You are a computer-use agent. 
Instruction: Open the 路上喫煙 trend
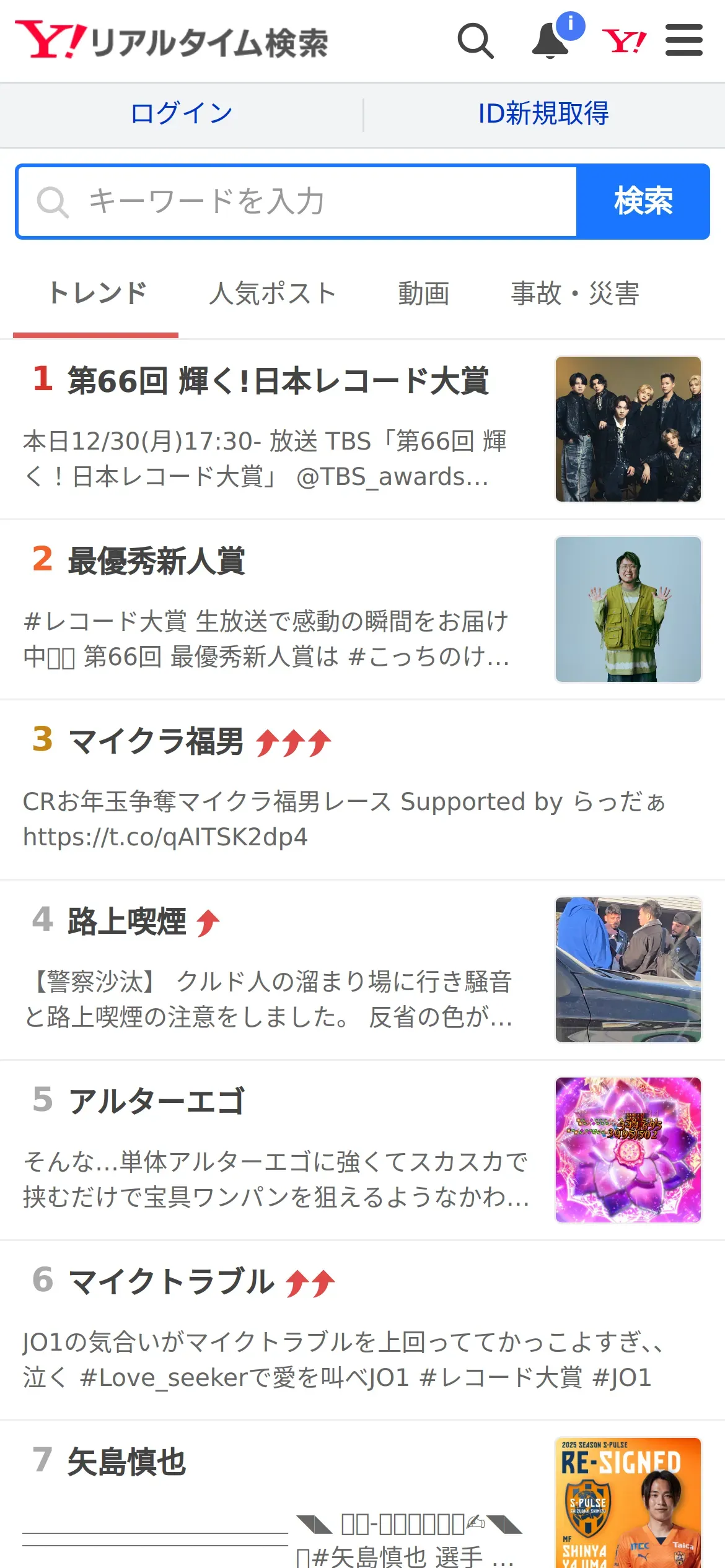coord(127,921)
